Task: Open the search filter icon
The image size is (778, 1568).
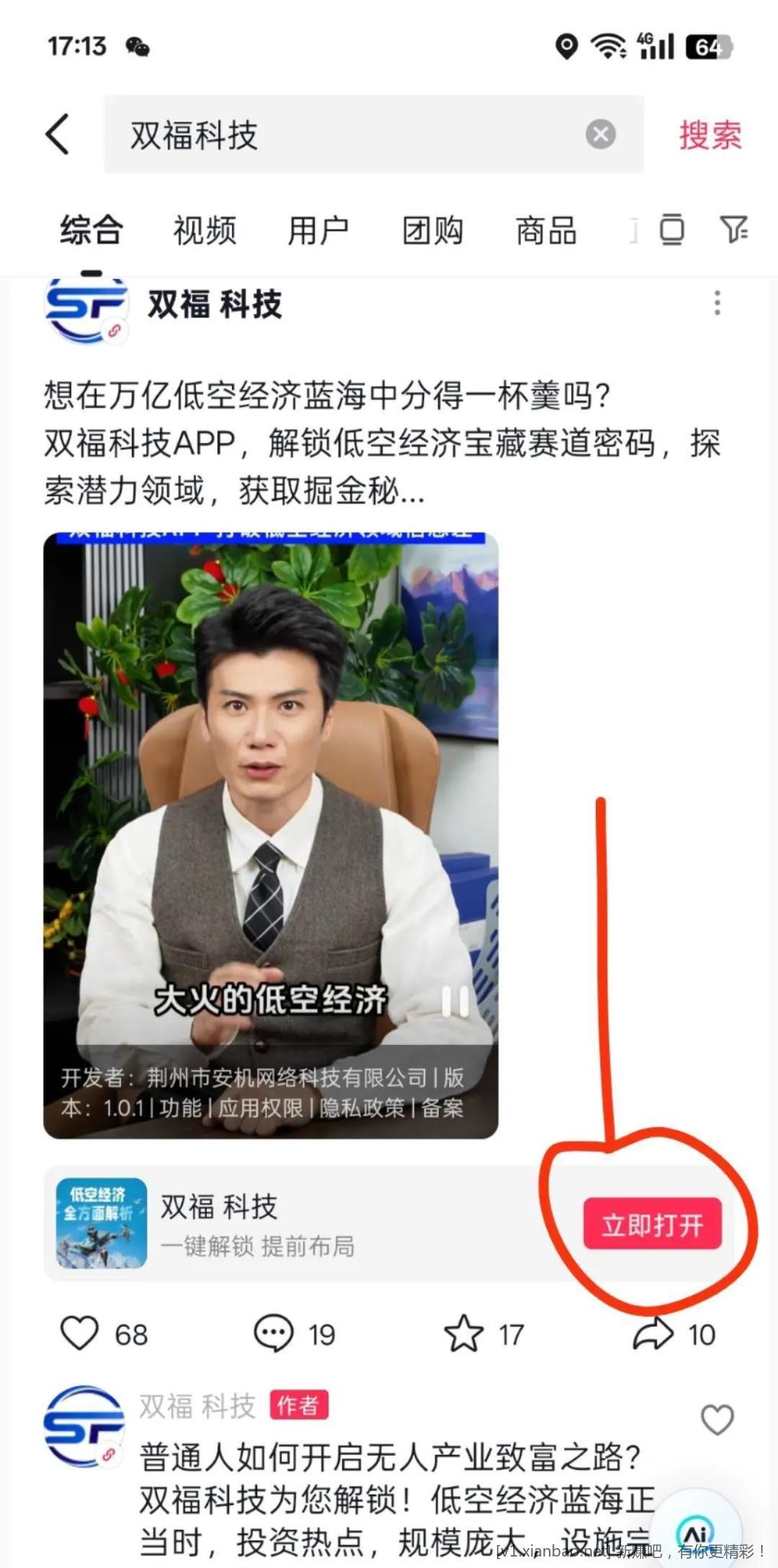Action: pos(734,229)
